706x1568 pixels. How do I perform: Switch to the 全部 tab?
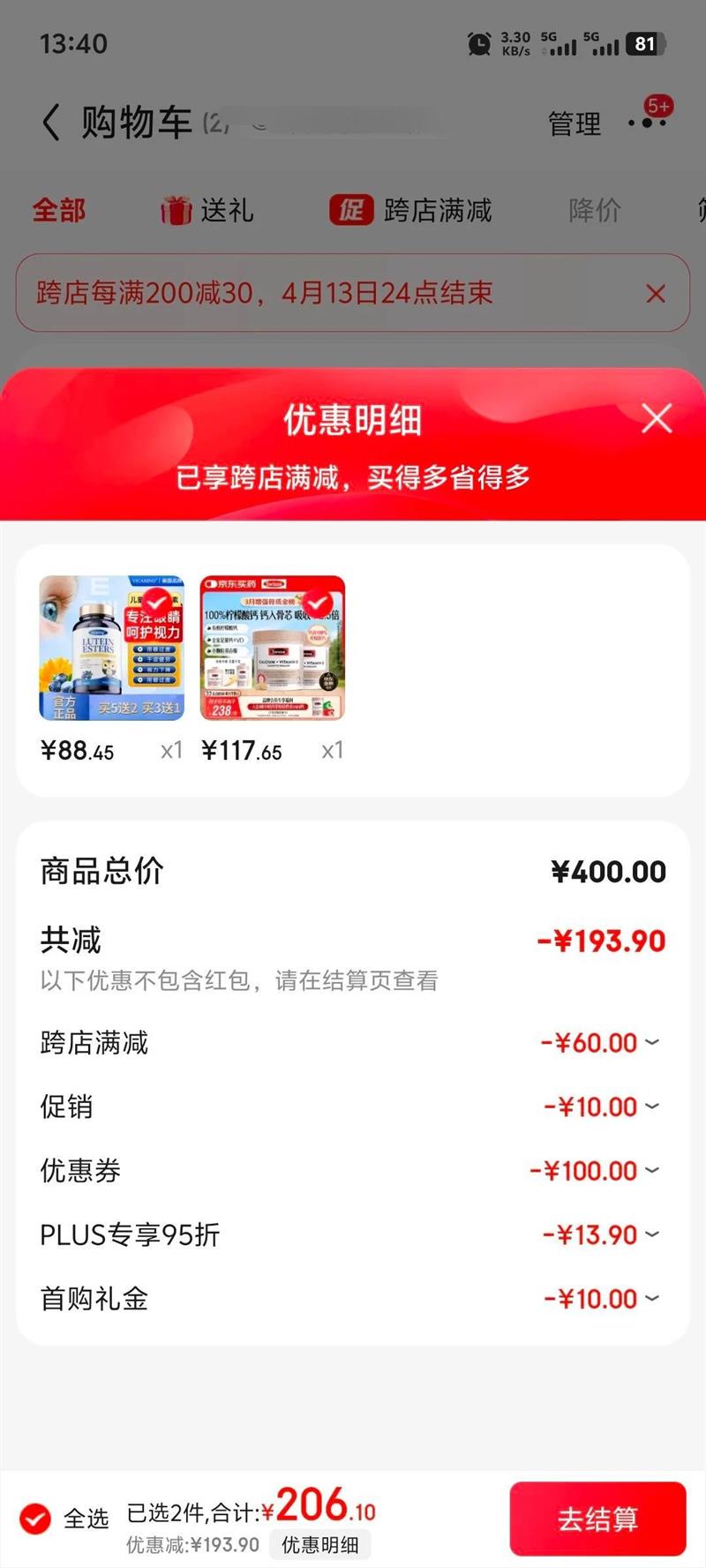click(x=58, y=210)
